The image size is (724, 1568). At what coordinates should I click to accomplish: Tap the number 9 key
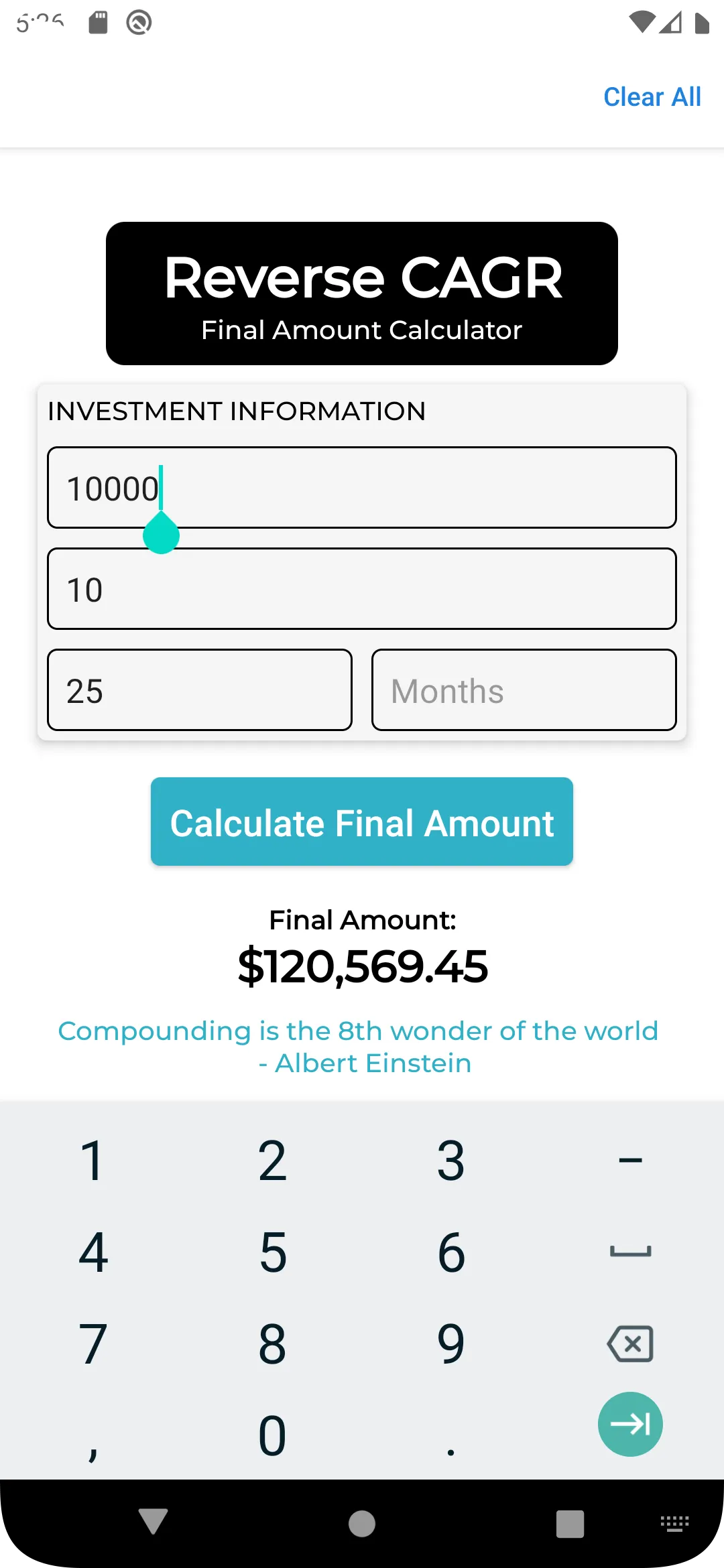[450, 1342]
